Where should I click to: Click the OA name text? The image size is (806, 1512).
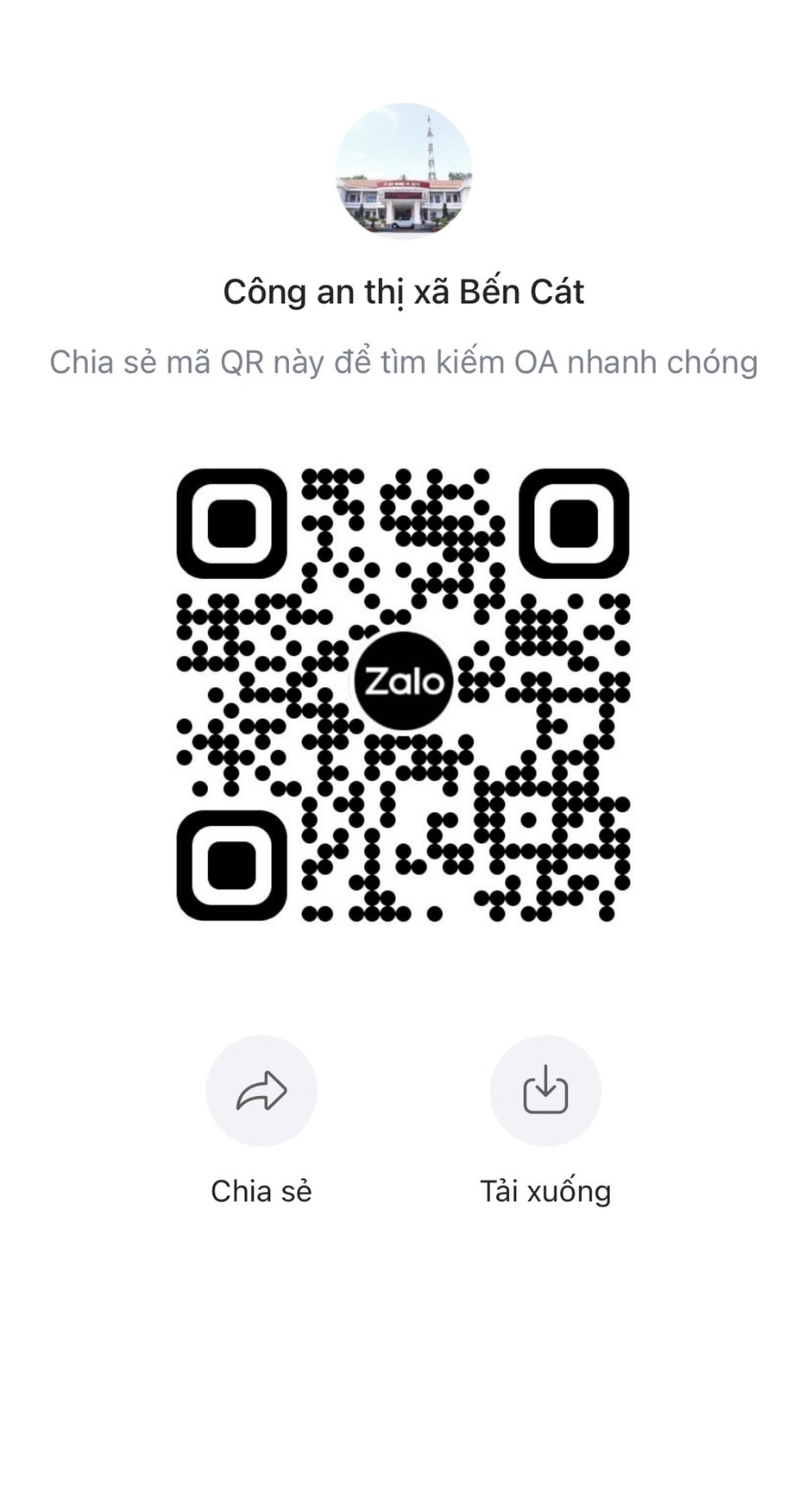pos(403,292)
